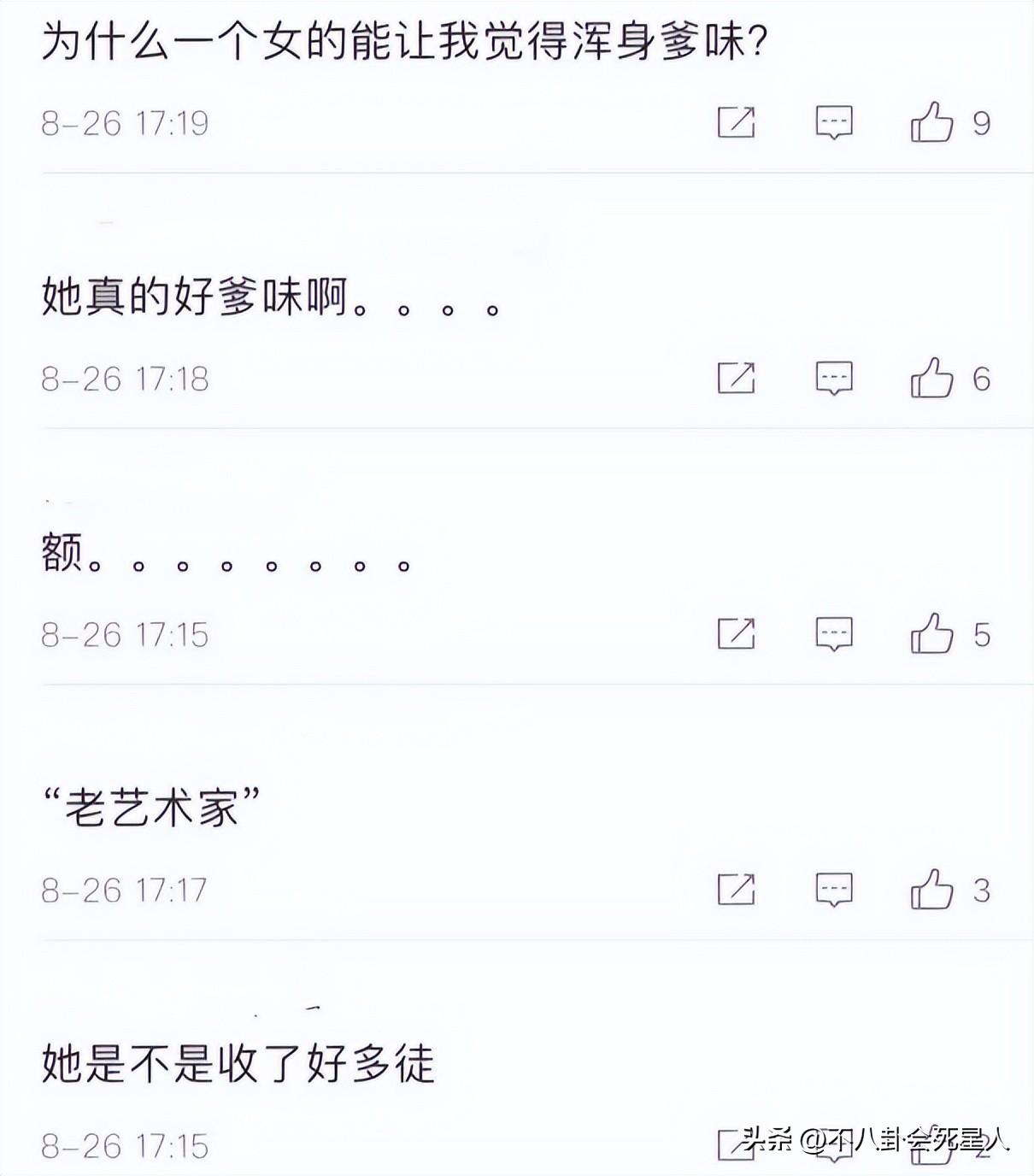Viewport: 1034px width, 1176px height.
Task: Reply to the comment 她真的好爹味啊
Action: [x=834, y=378]
